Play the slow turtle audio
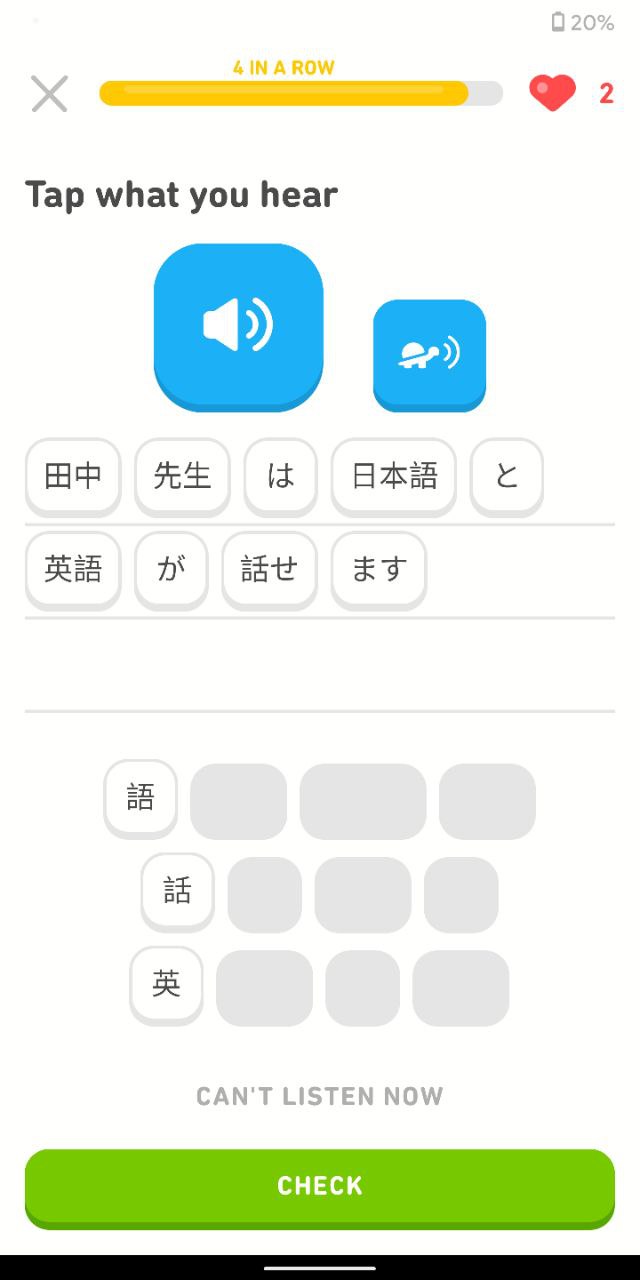640x1280 pixels. coord(429,354)
